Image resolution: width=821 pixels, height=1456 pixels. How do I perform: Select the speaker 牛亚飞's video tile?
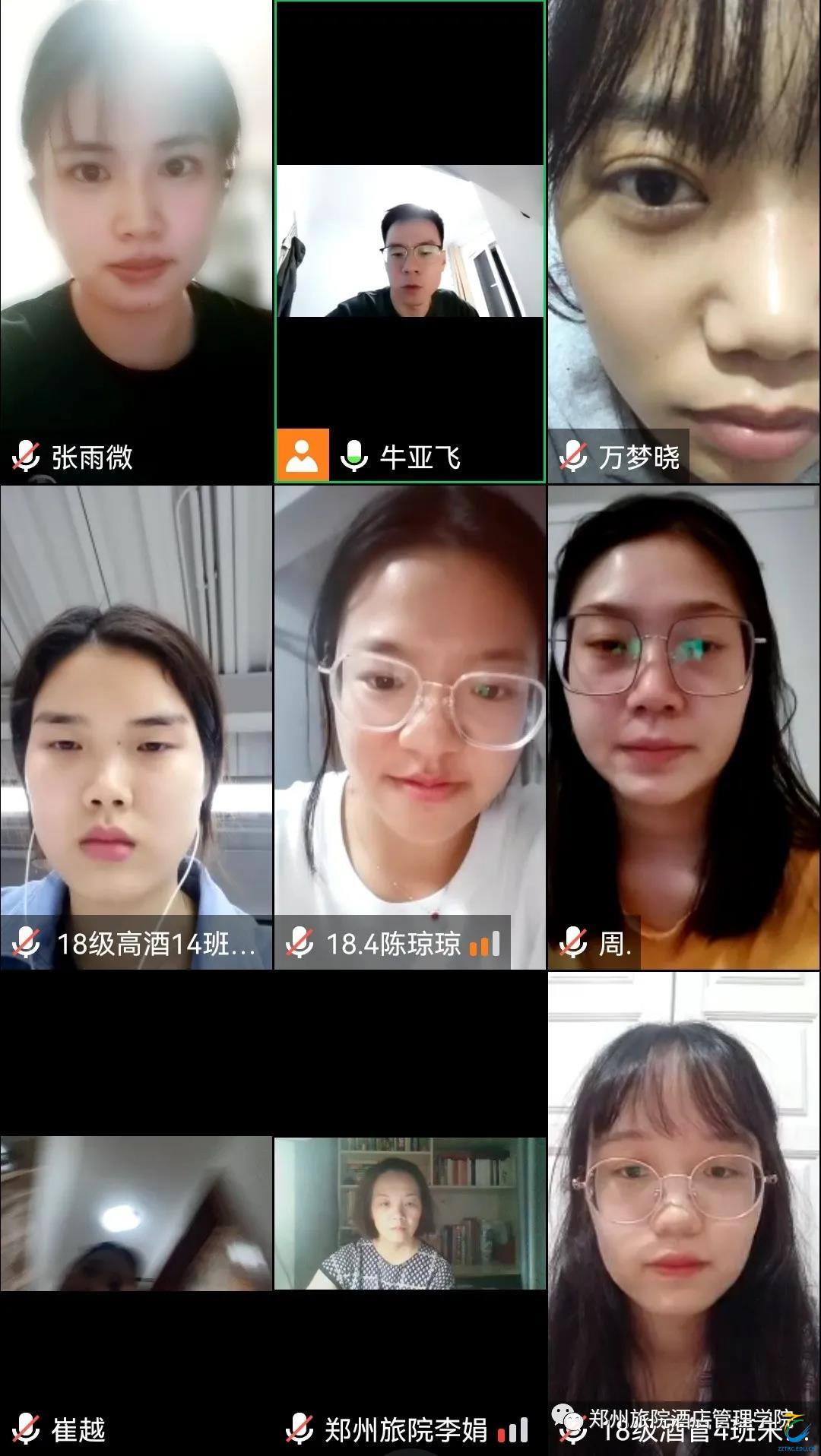tap(410, 242)
